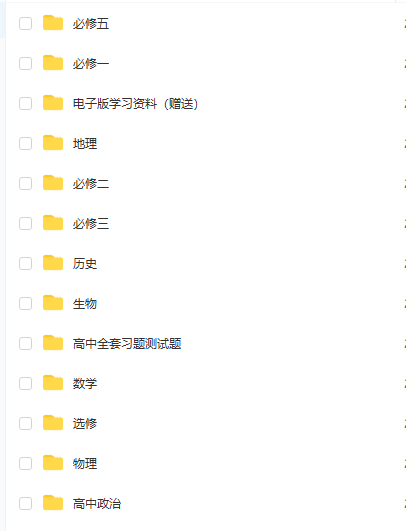This screenshot has height=531, width=406.
Task: Tick the checkbox for 数学
Action: tap(25, 383)
